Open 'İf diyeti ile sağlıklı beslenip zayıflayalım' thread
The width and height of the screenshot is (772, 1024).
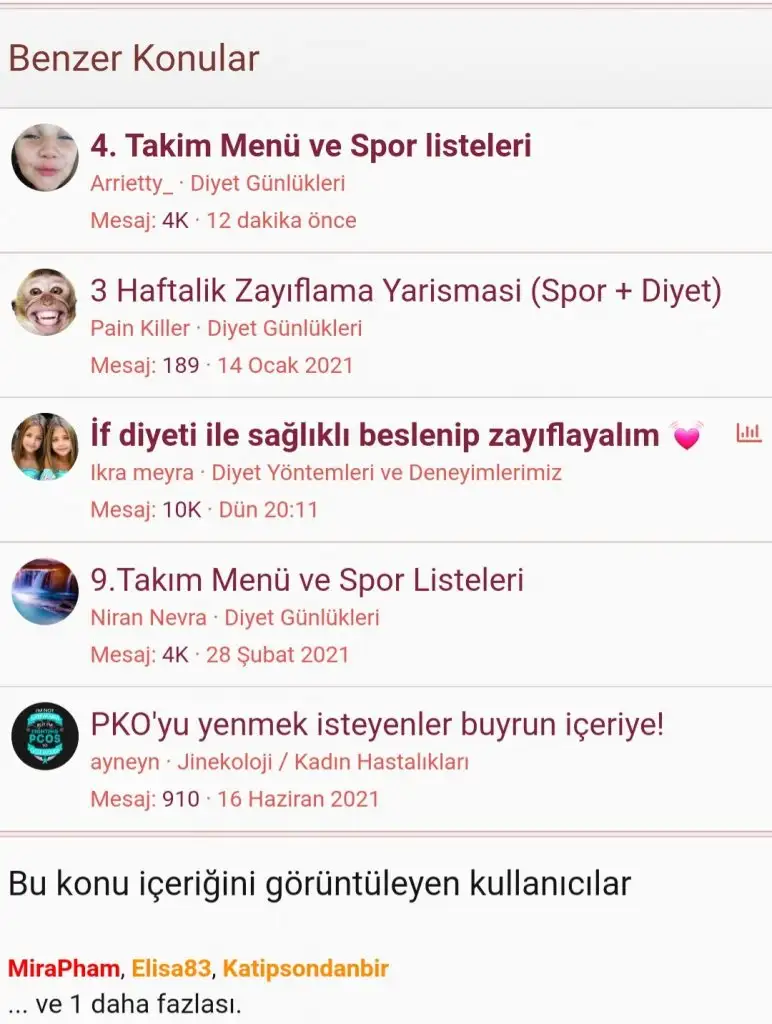[375, 435]
